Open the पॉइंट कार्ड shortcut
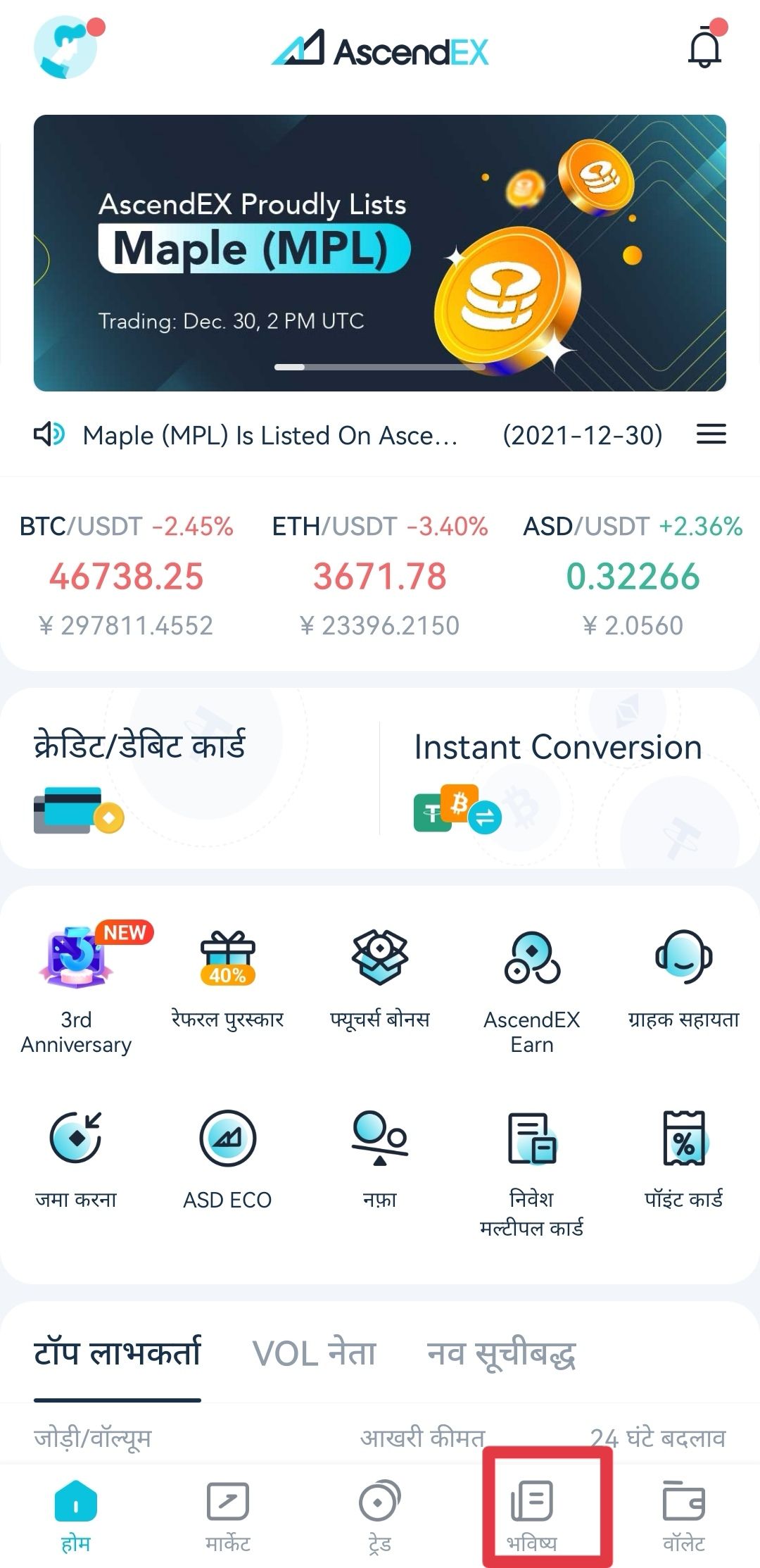The height and width of the screenshot is (1568, 760). point(684,1160)
